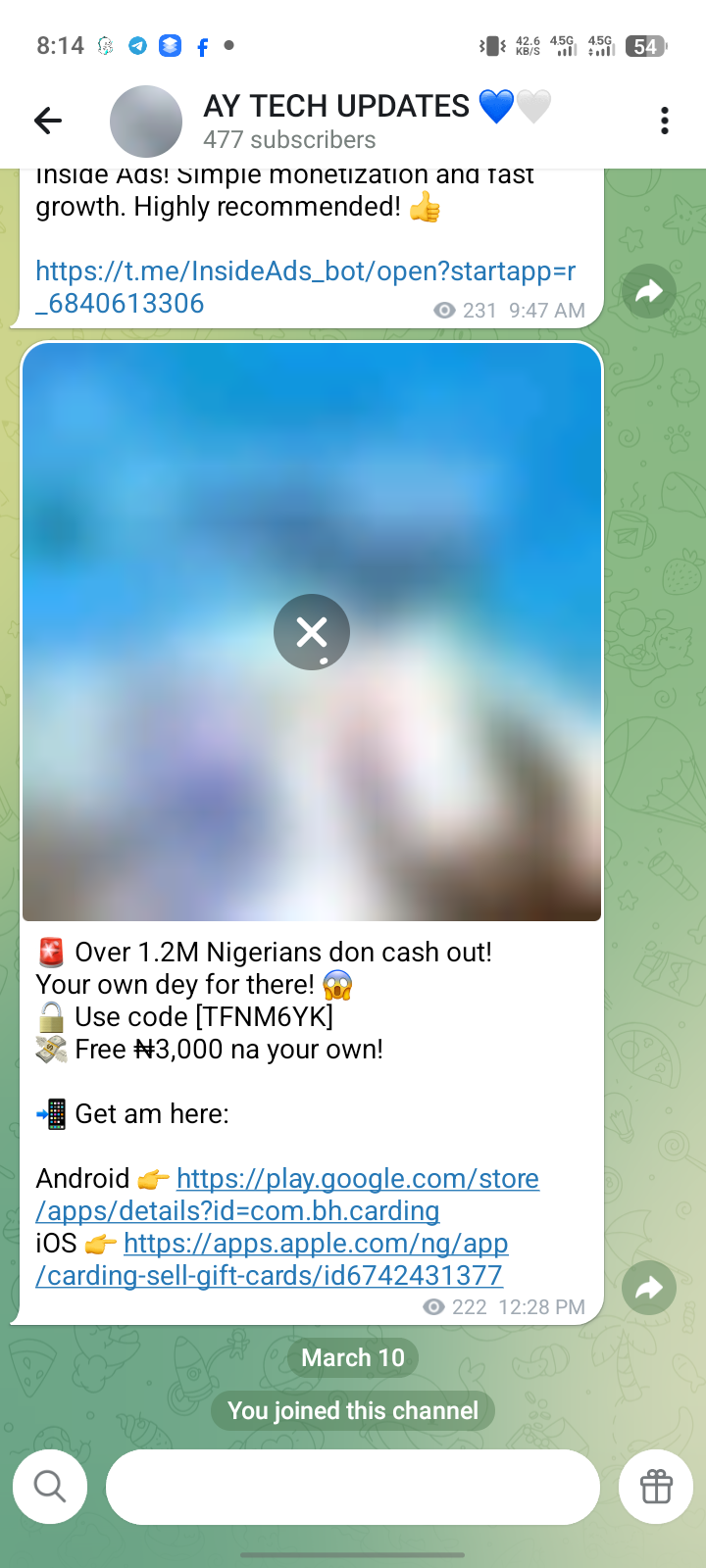The width and height of the screenshot is (706, 1568).
Task: Cancel the image download in the post
Action: [312, 632]
